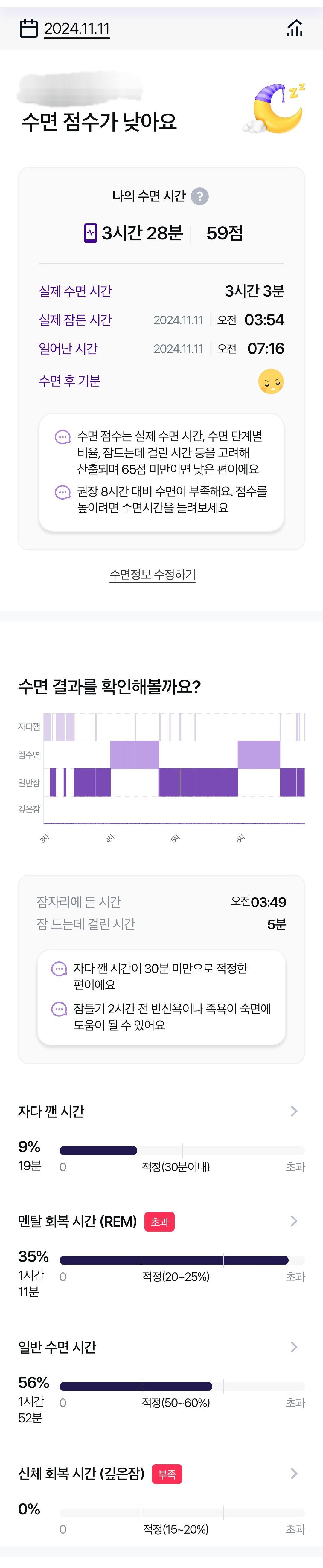The image size is (323, 1568).
Task: View 일반 수면 시간 details
Action: 294,1347
